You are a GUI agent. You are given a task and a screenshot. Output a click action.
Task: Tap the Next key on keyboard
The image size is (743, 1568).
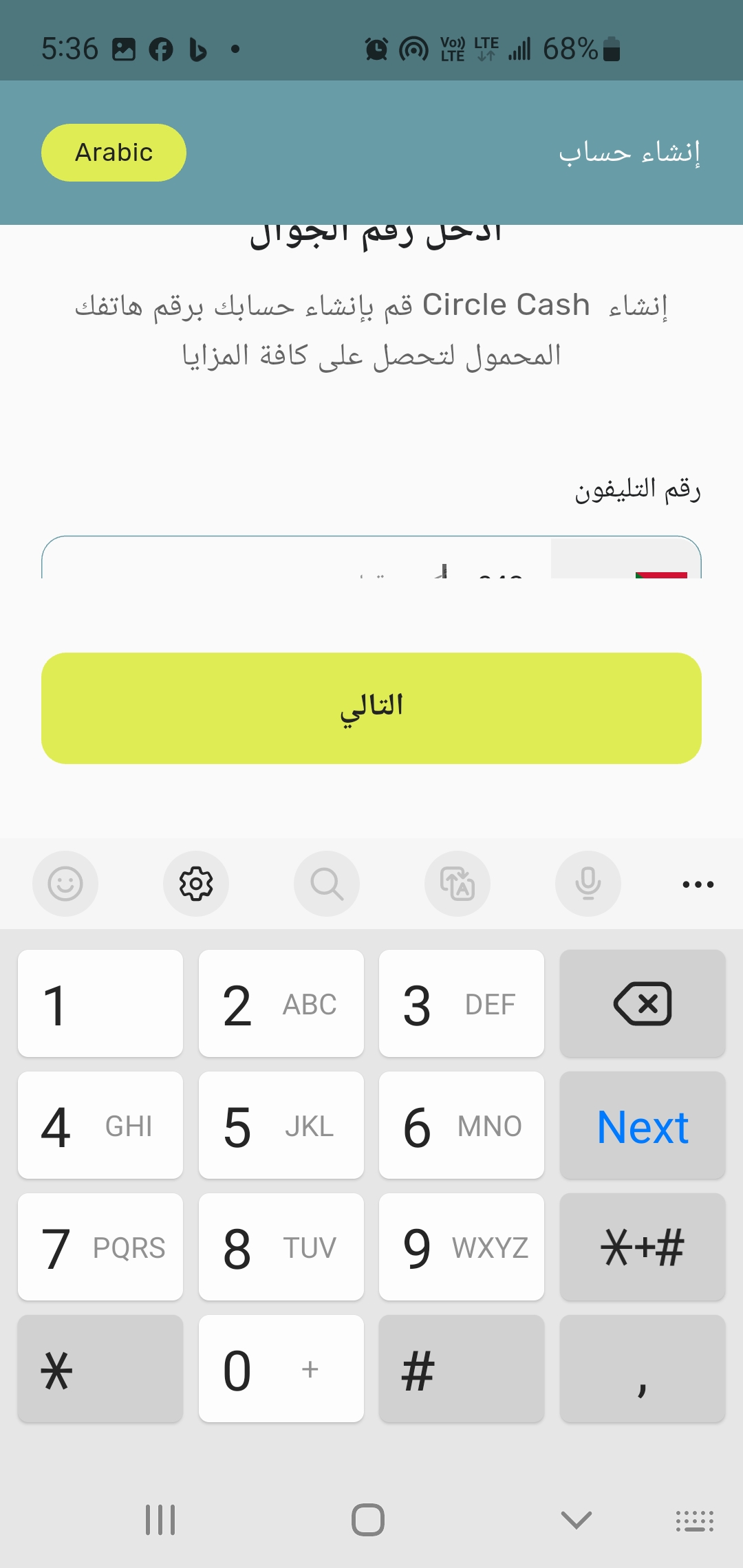[x=643, y=1125]
